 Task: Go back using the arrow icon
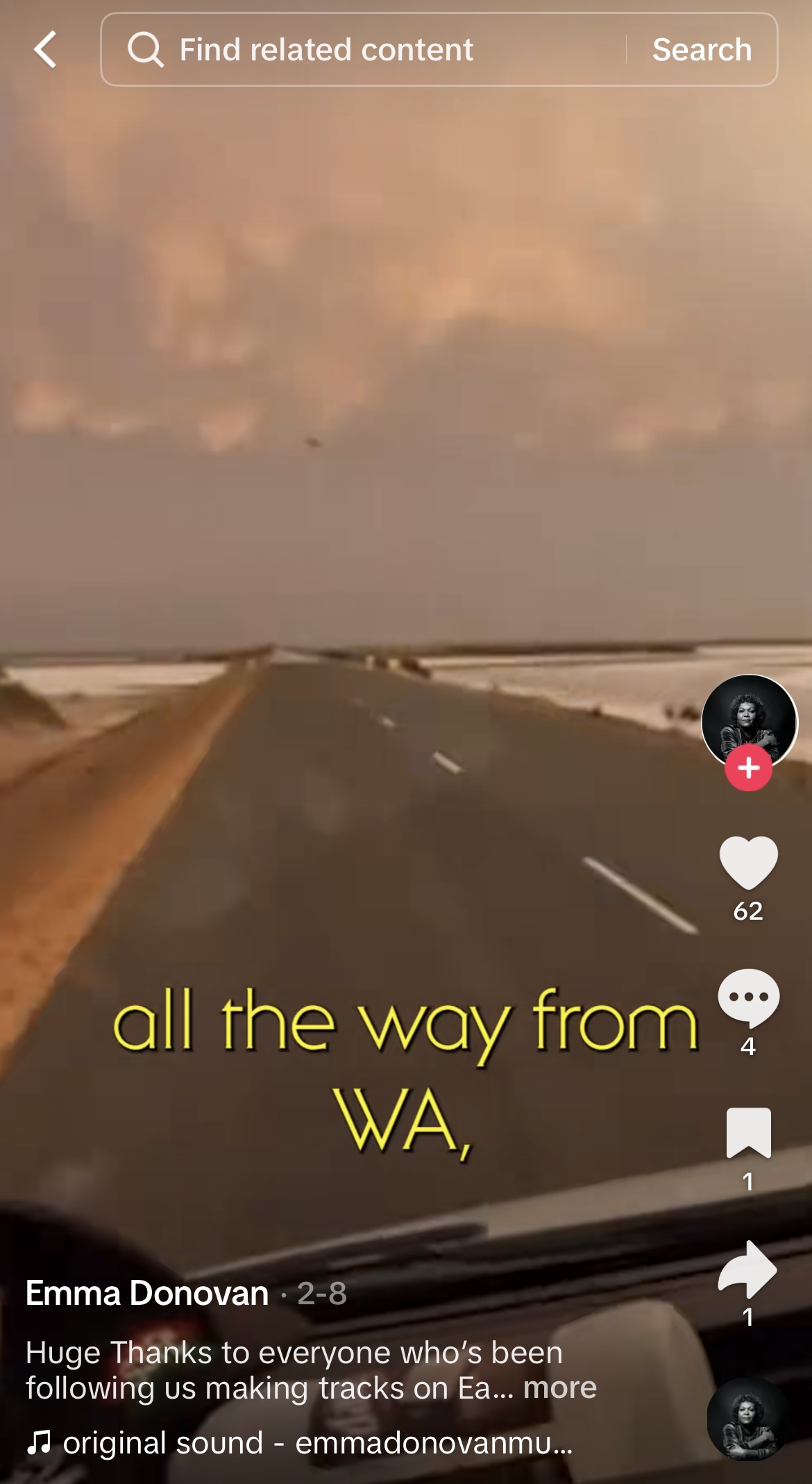click(45, 50)
